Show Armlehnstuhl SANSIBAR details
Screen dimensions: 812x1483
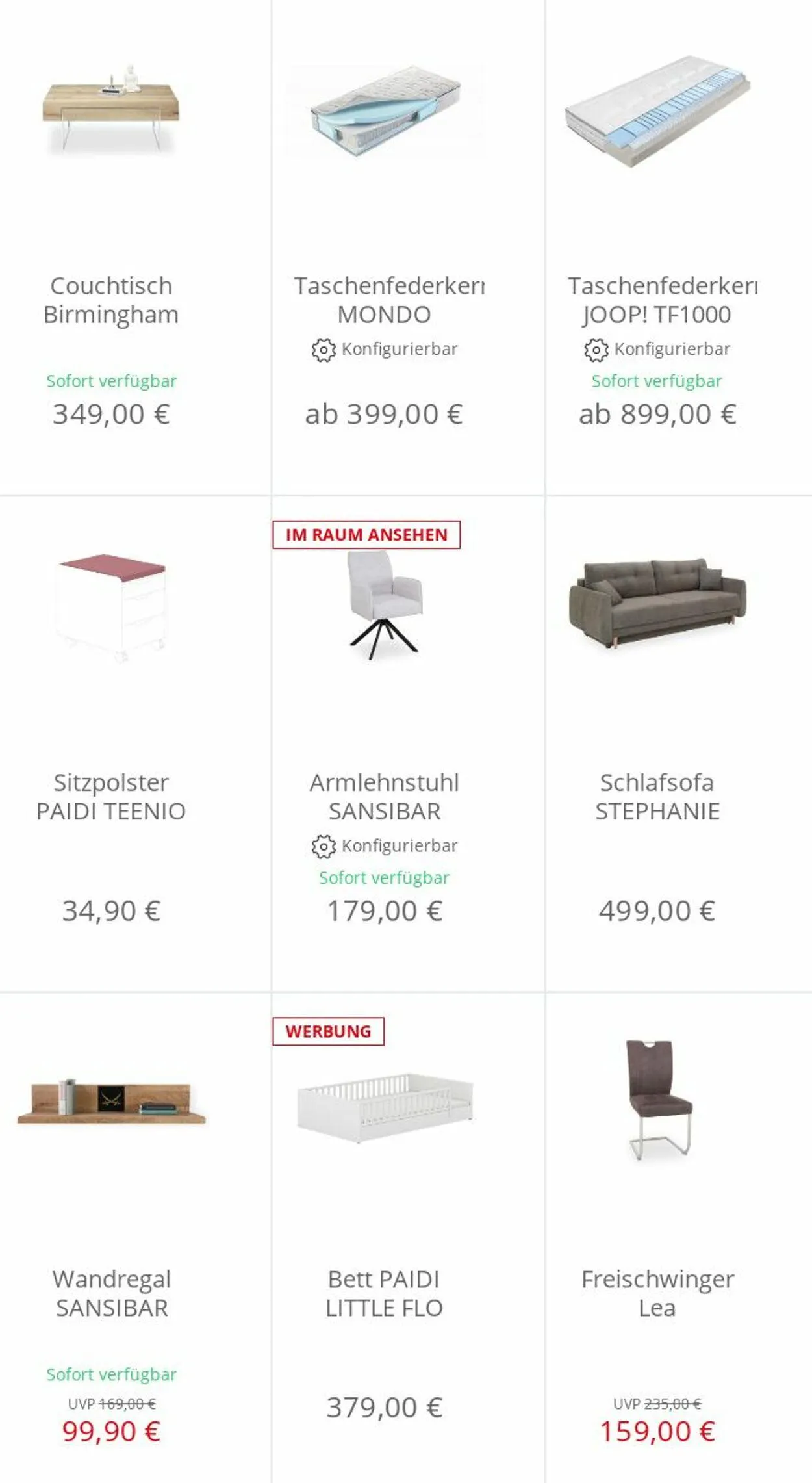coord(385,796)
